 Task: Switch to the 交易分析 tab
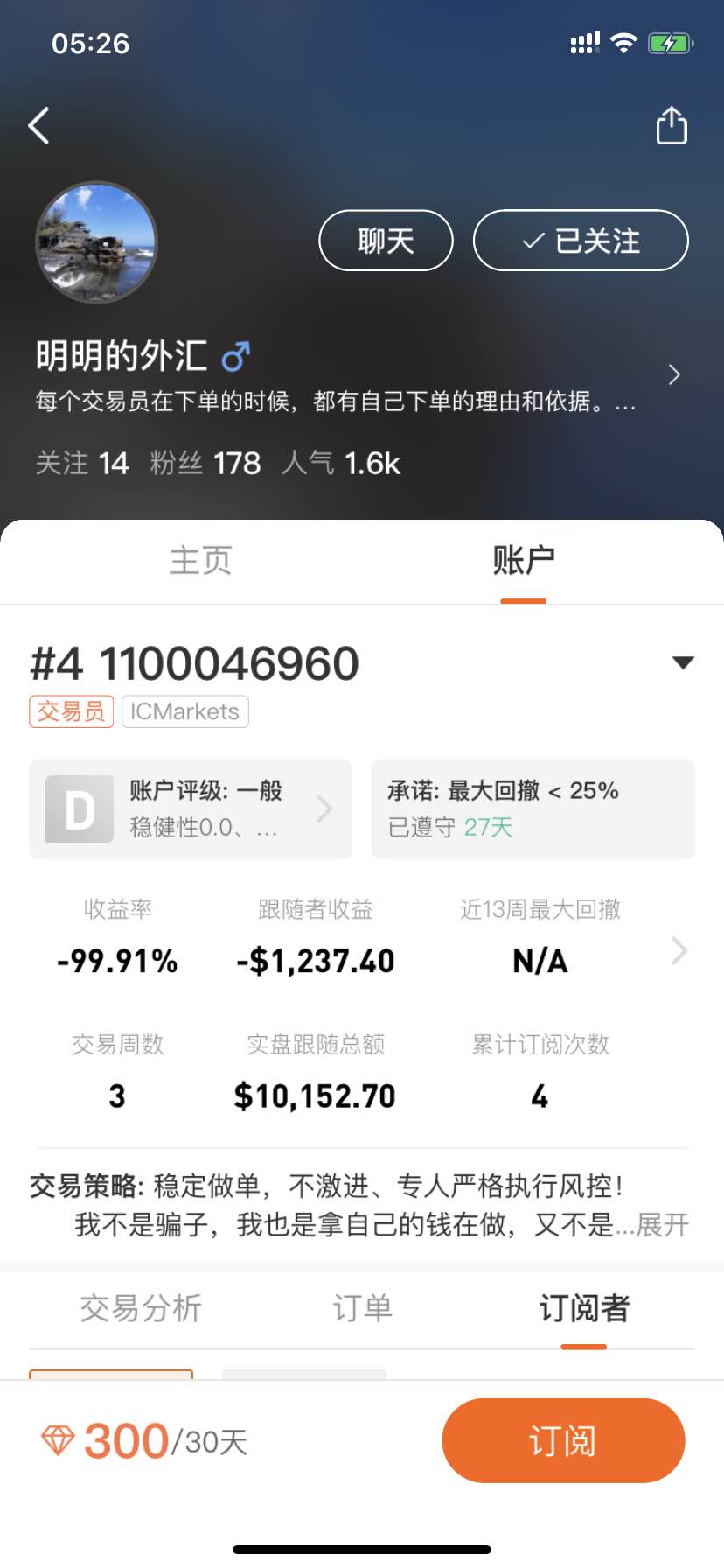coord(141,1308)
